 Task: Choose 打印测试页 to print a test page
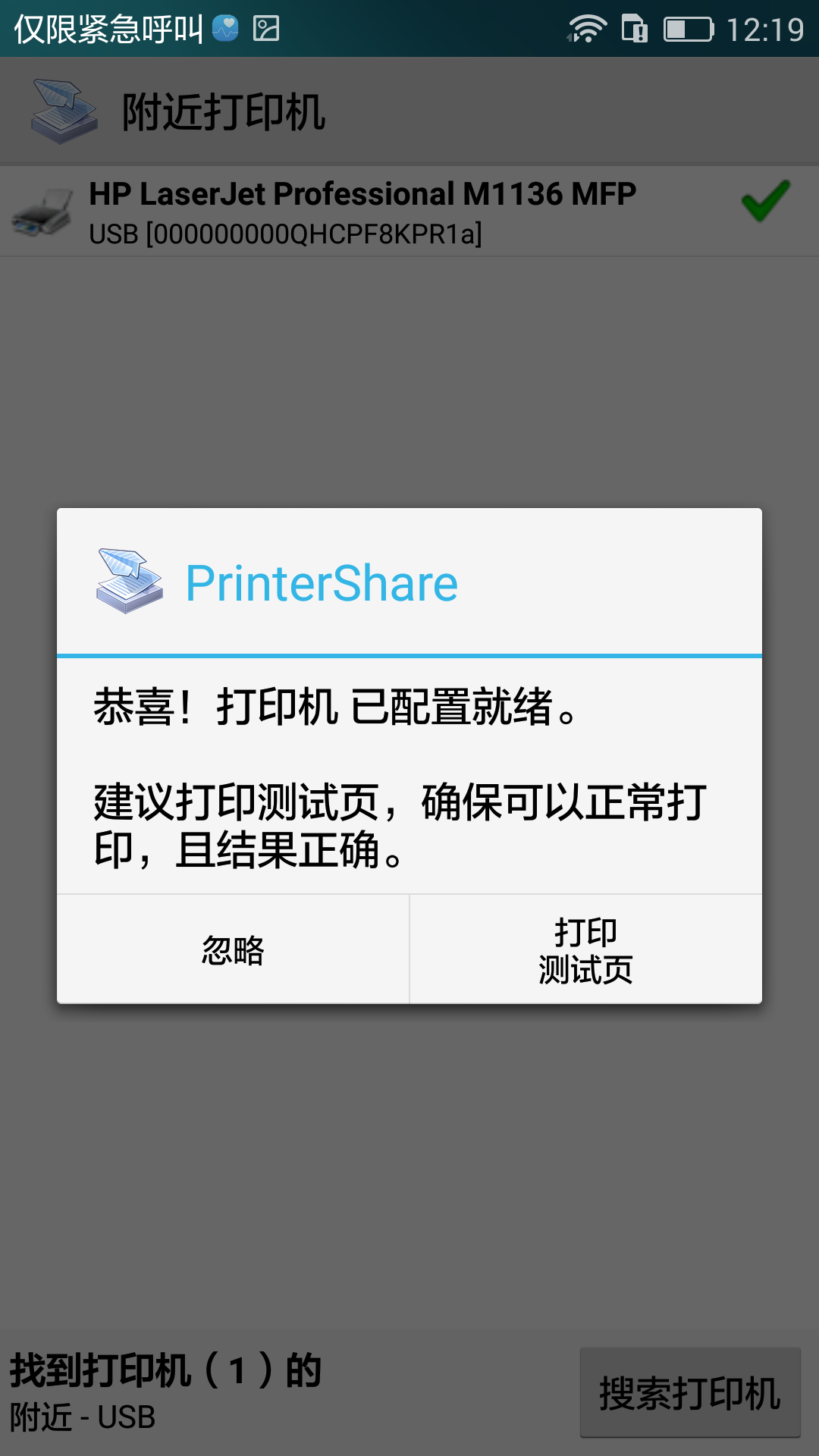pyautogui.click(x=585, y=949)
